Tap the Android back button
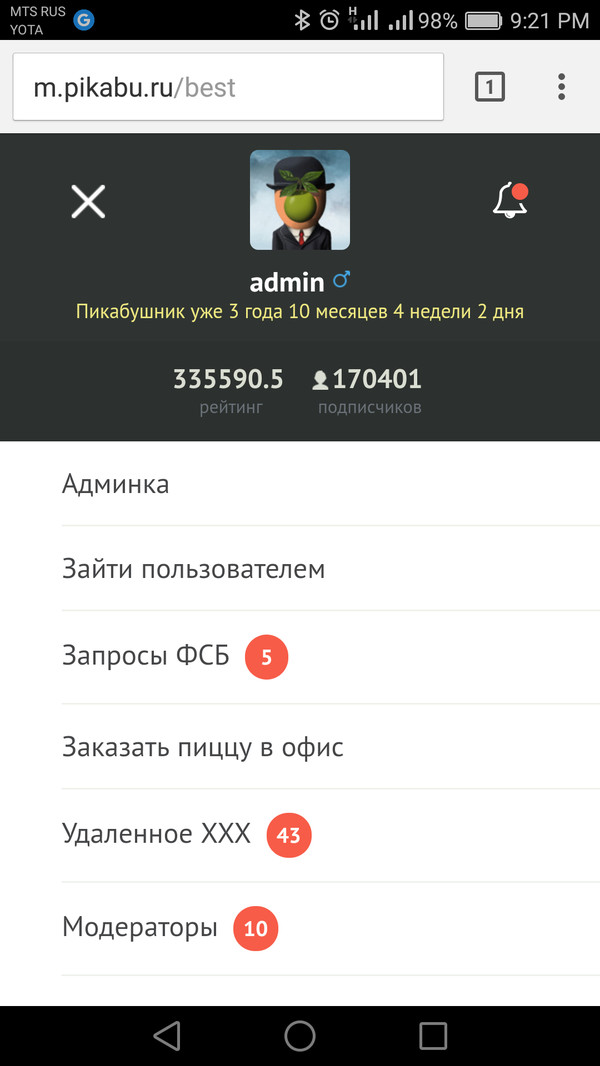Viewport: 600px width, 1066px height. point(167,1035)
